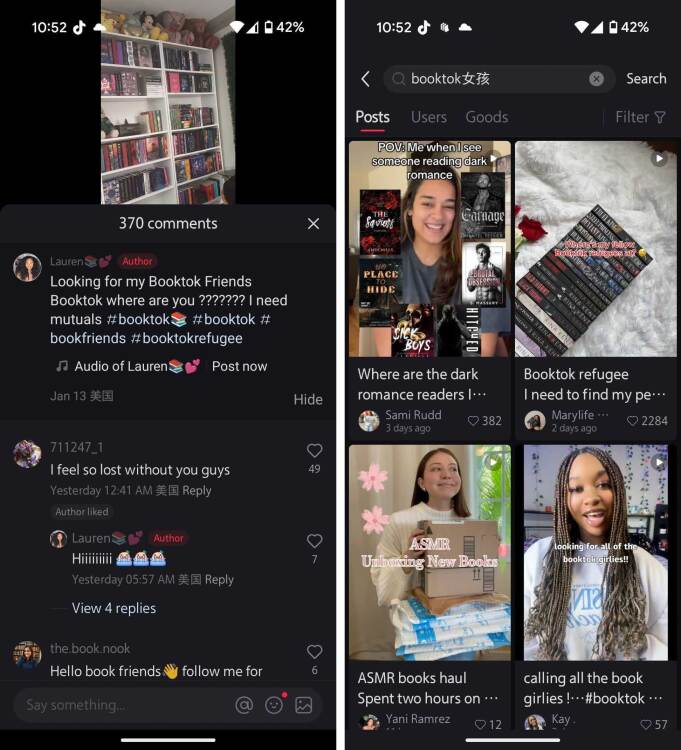
Task: Reply to 711247_1's comment
Action: (197, 490)
